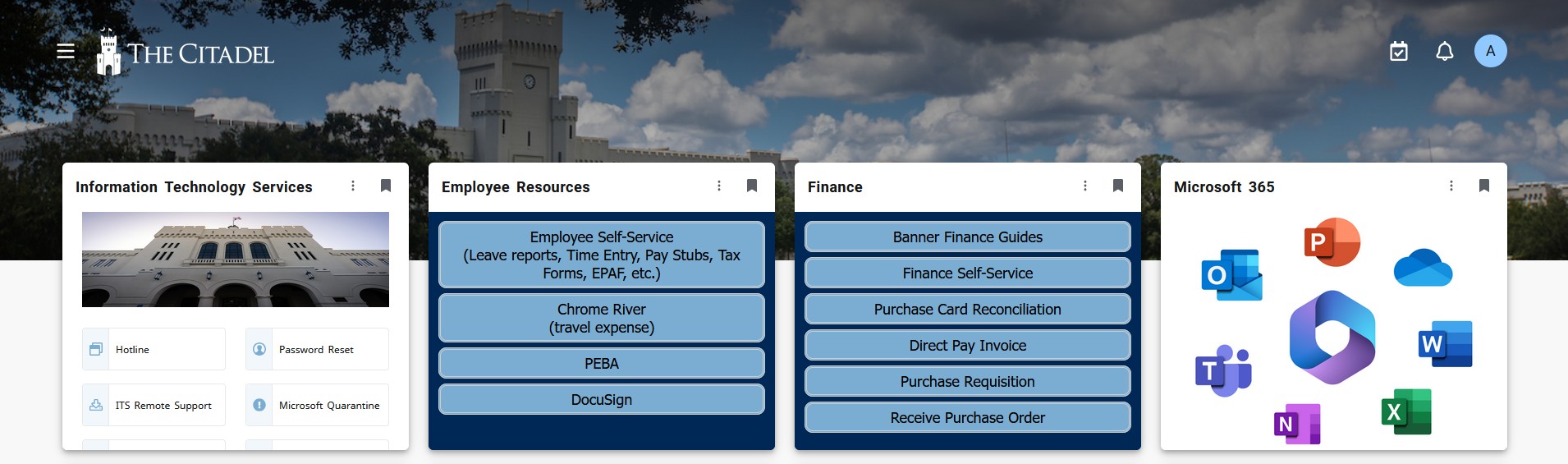Image resolution: width=1568 pixels, height=464 pixels.
Task: Open Information Technology Services card options menu
Action: 353,186
